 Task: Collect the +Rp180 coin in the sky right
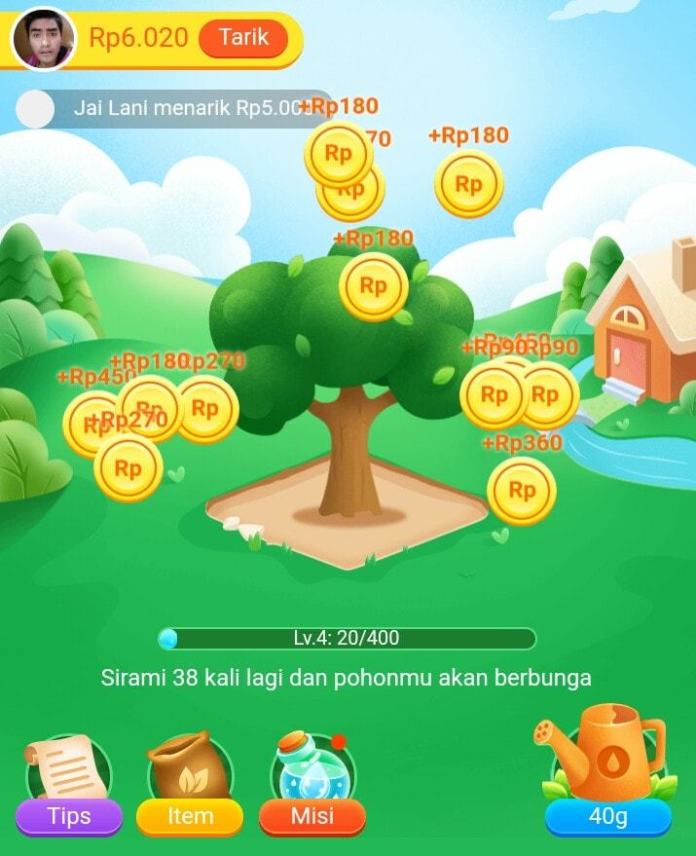click(x=468, y=184)
